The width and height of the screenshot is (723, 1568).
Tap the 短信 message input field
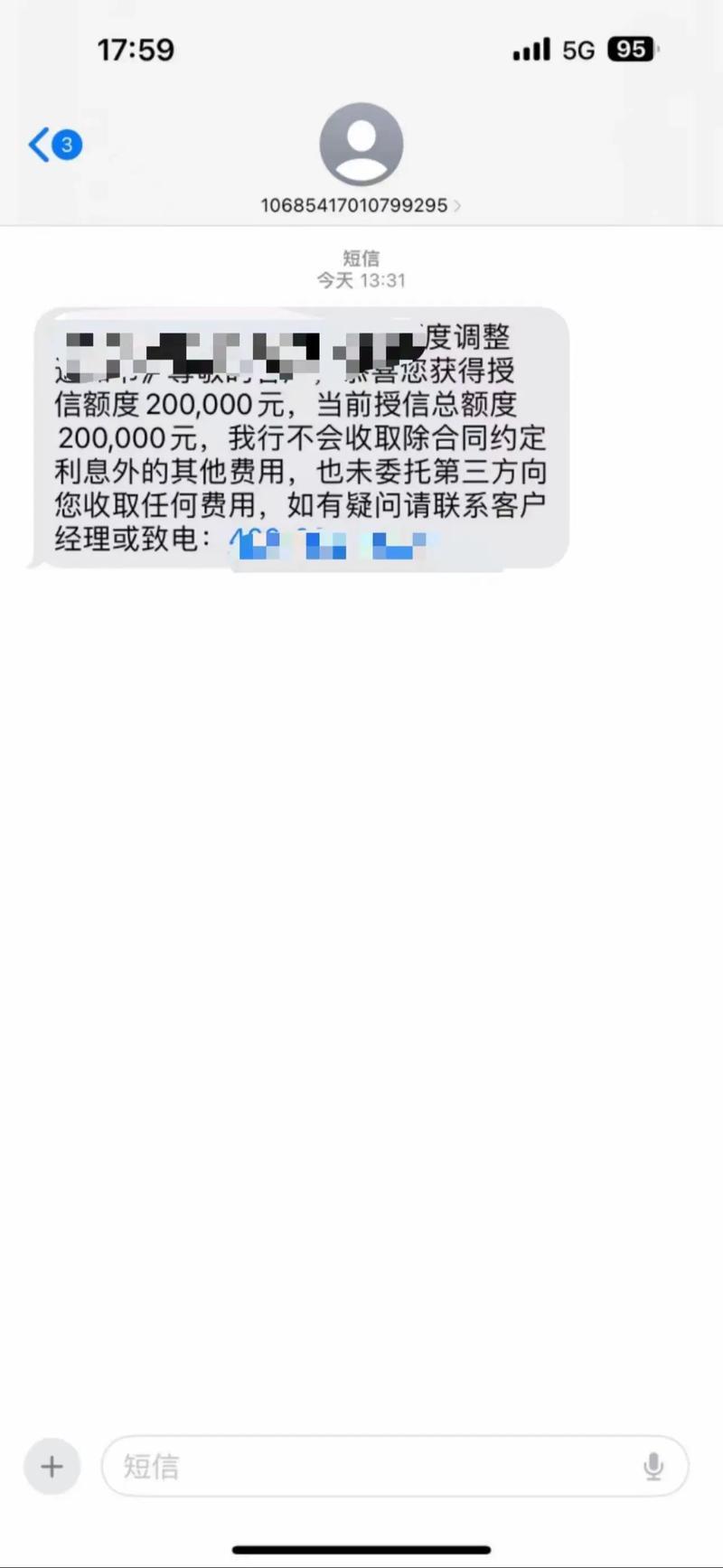pyautogui.click(x=389, y=1467)
